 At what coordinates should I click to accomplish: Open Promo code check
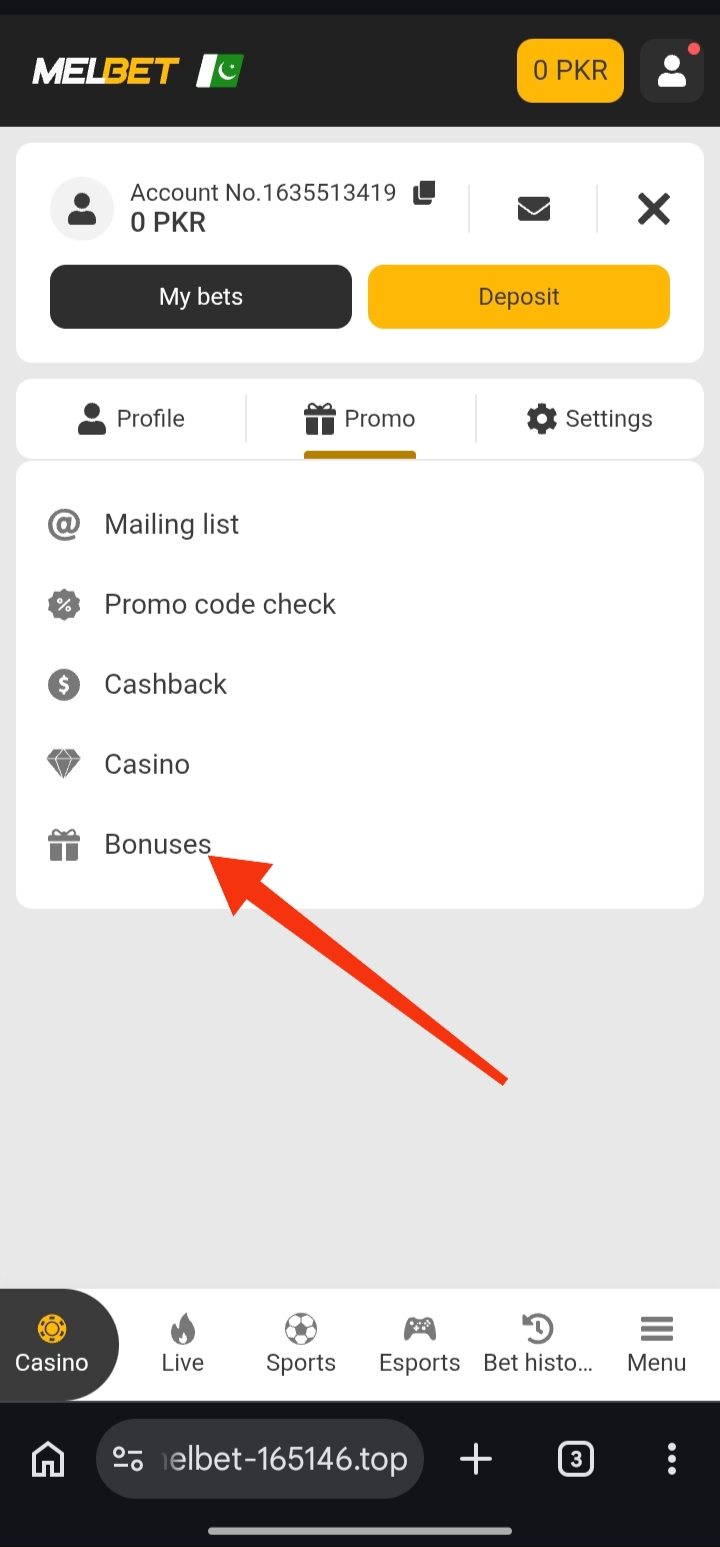coord(219,604)
